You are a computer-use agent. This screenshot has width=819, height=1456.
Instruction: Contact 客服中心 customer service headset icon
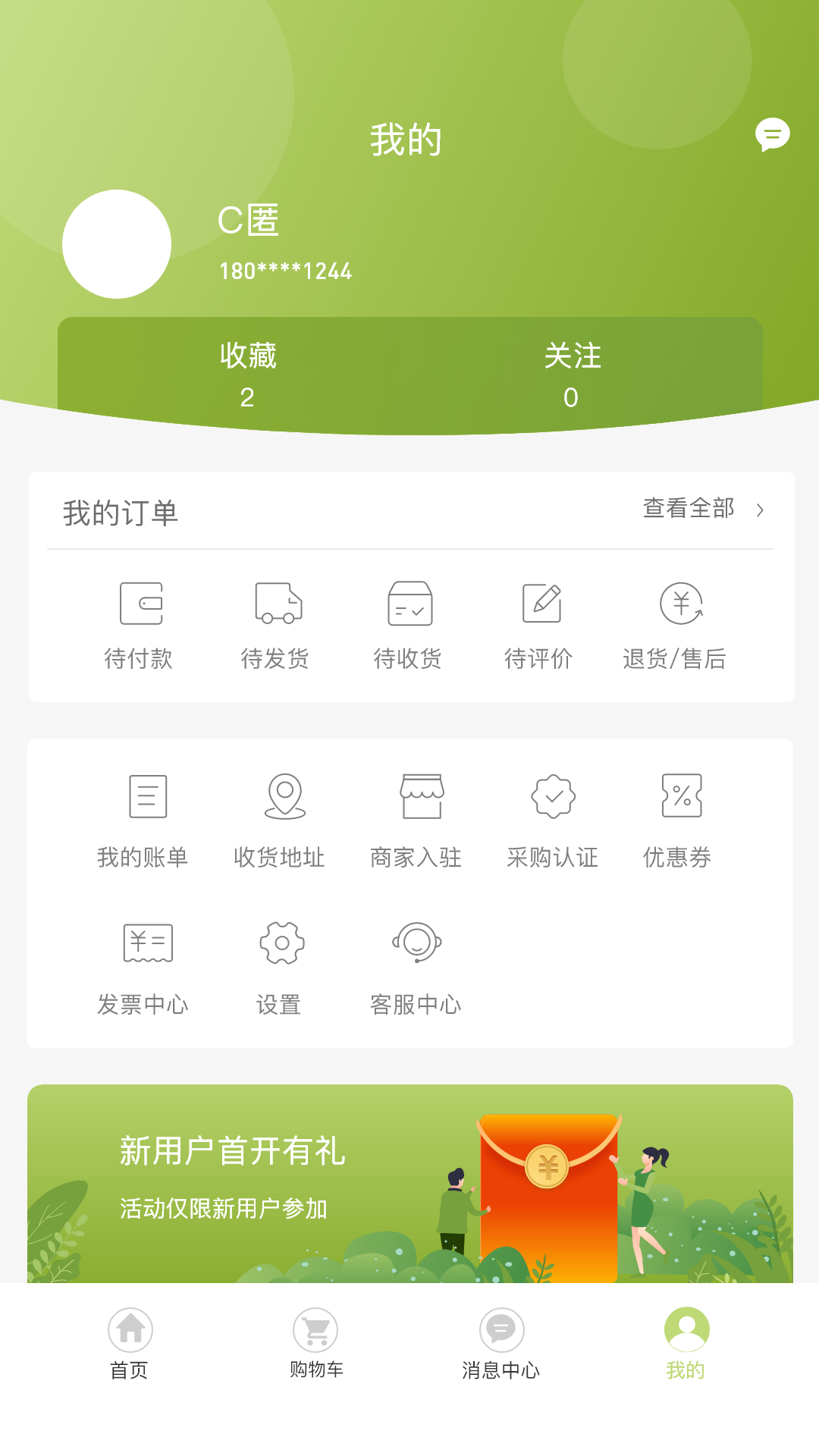(416, 967)
